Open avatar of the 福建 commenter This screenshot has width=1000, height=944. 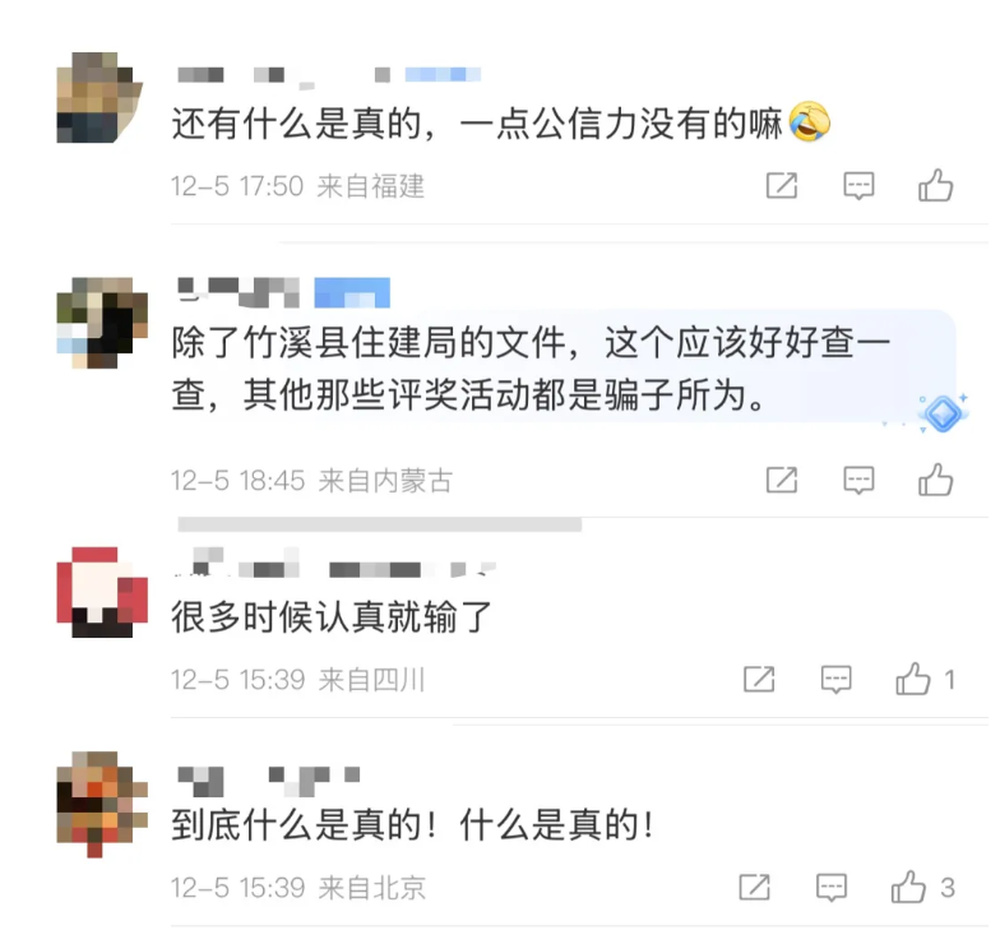[99, 97]
